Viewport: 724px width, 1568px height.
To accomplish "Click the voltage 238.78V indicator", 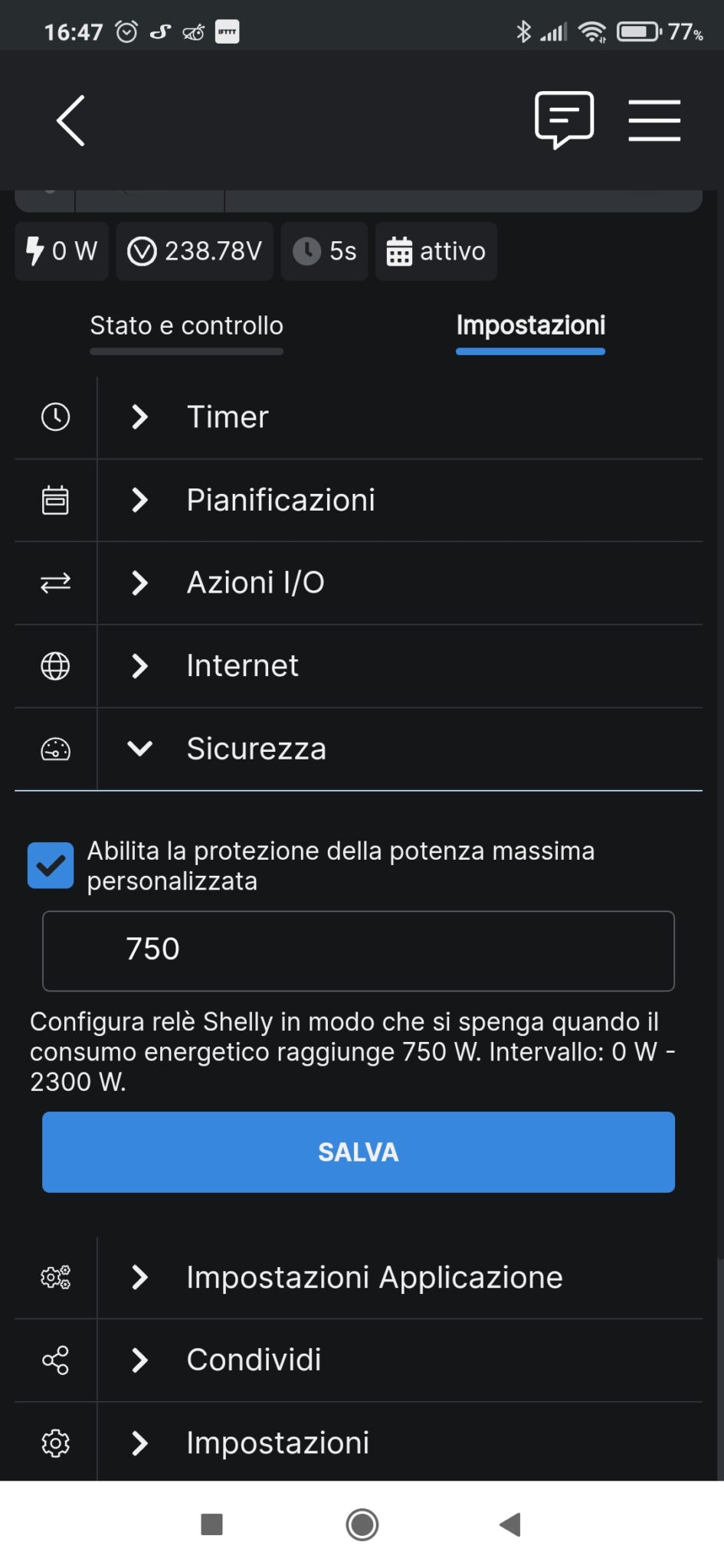I will click(x=194, y=250).
